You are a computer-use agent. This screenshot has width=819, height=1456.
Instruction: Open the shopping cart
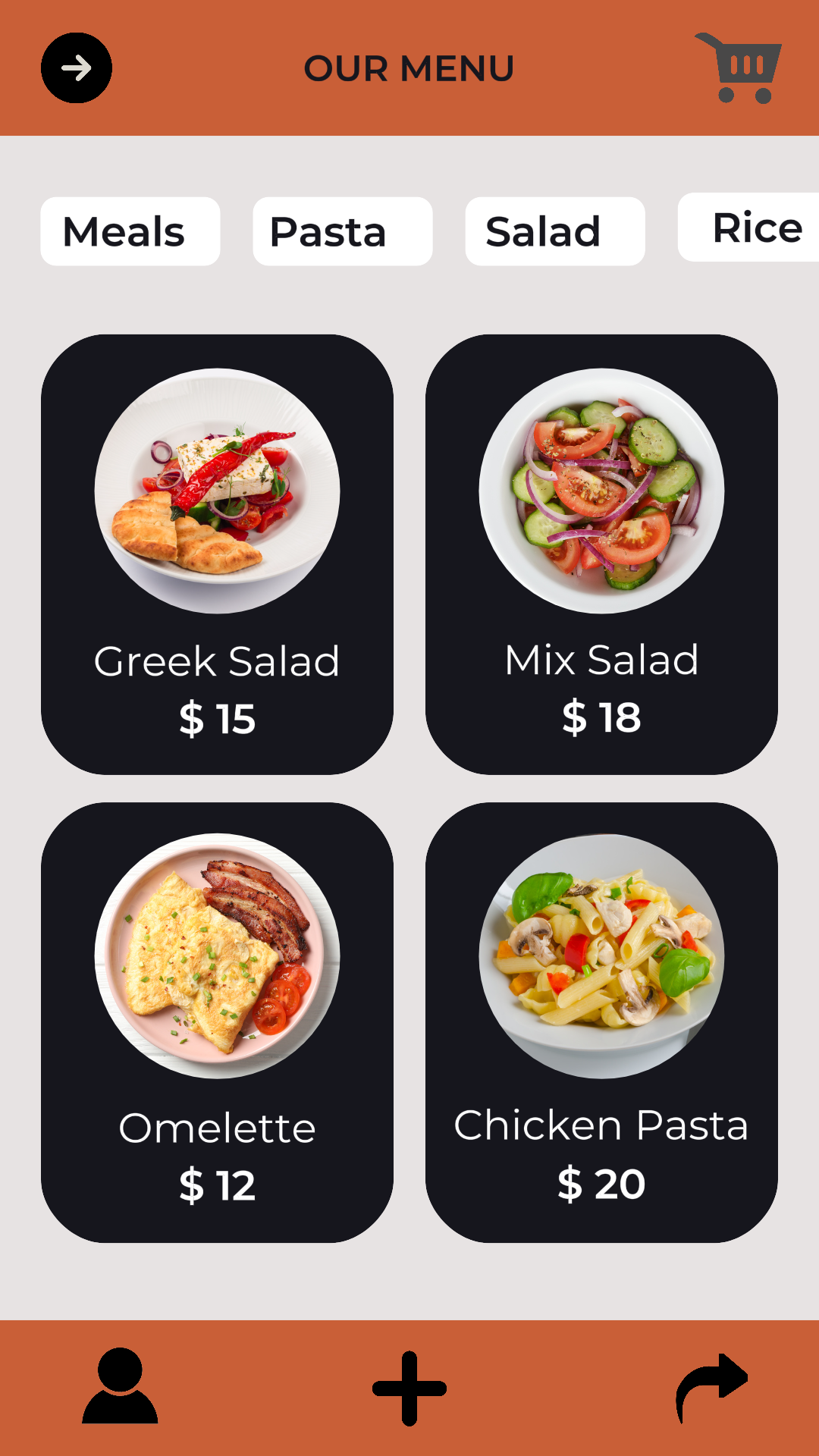pos(739,68)
